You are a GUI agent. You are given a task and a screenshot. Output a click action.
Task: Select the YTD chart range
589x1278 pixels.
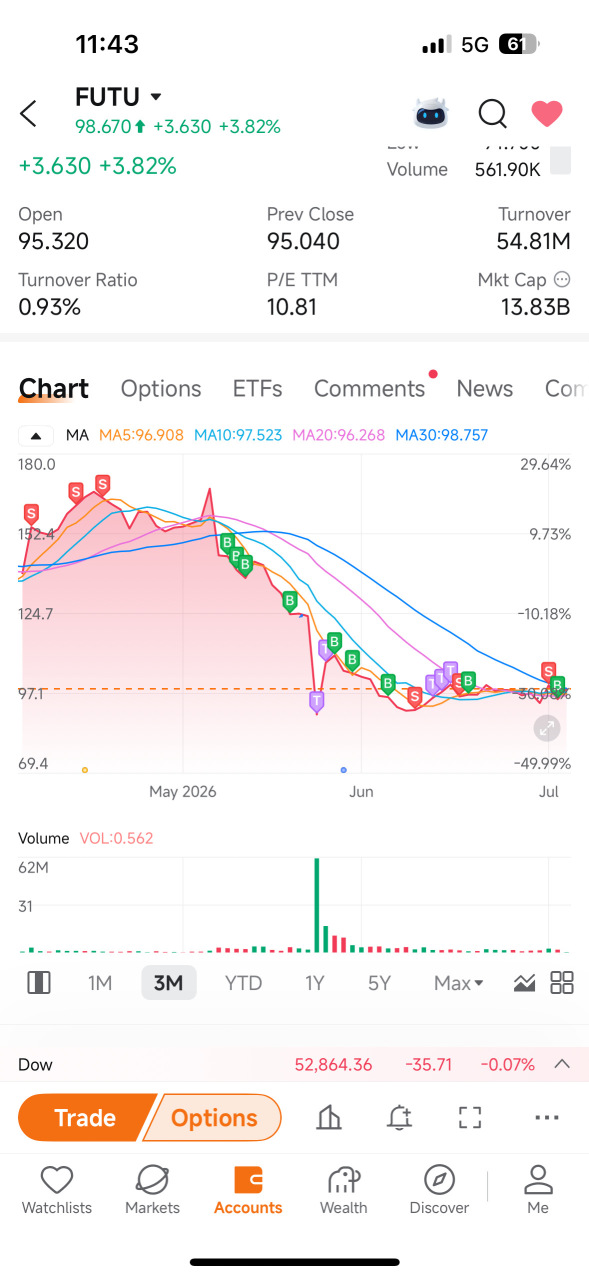pos(243,983)
